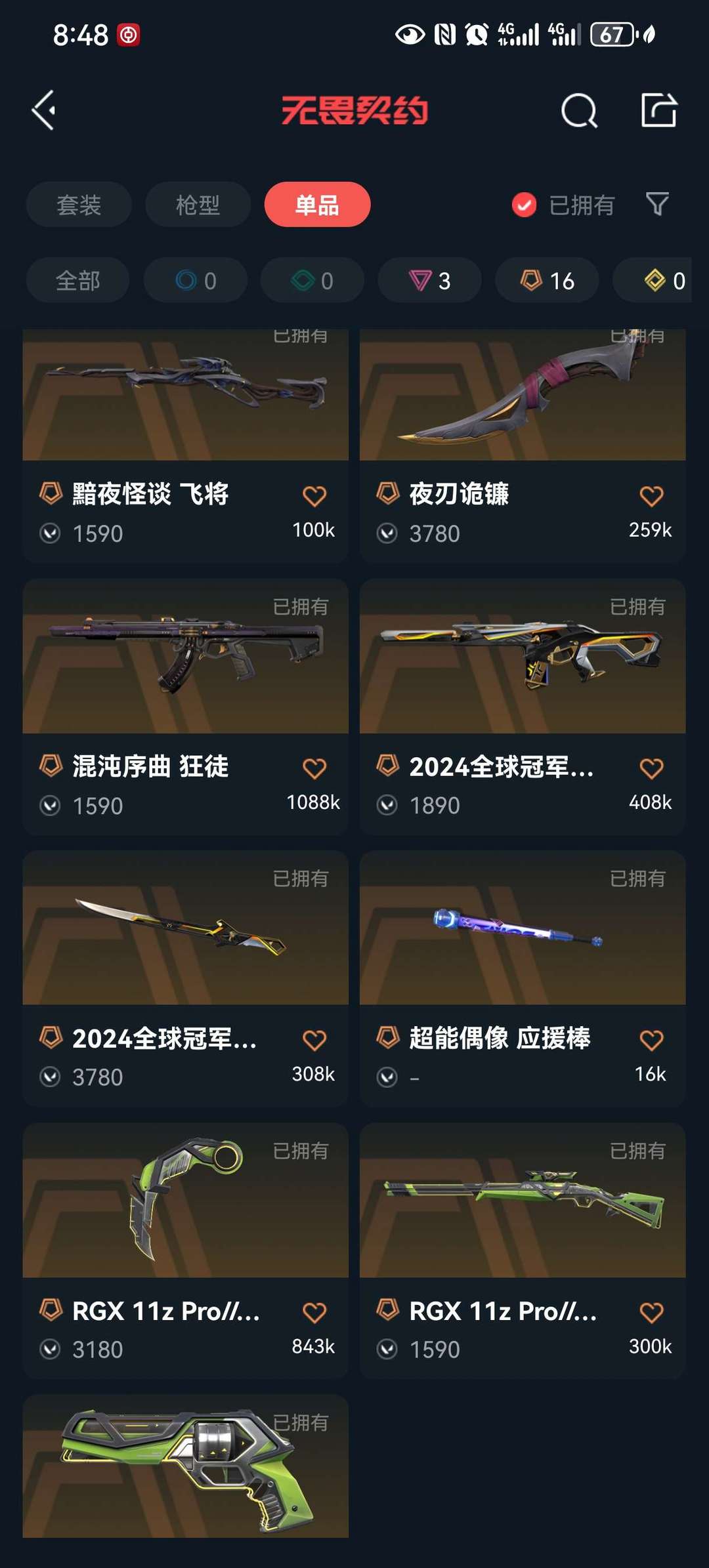Open the 超能偶像 应援棒 card
This screenshot has height=1568, width=709.
point(523,979)
